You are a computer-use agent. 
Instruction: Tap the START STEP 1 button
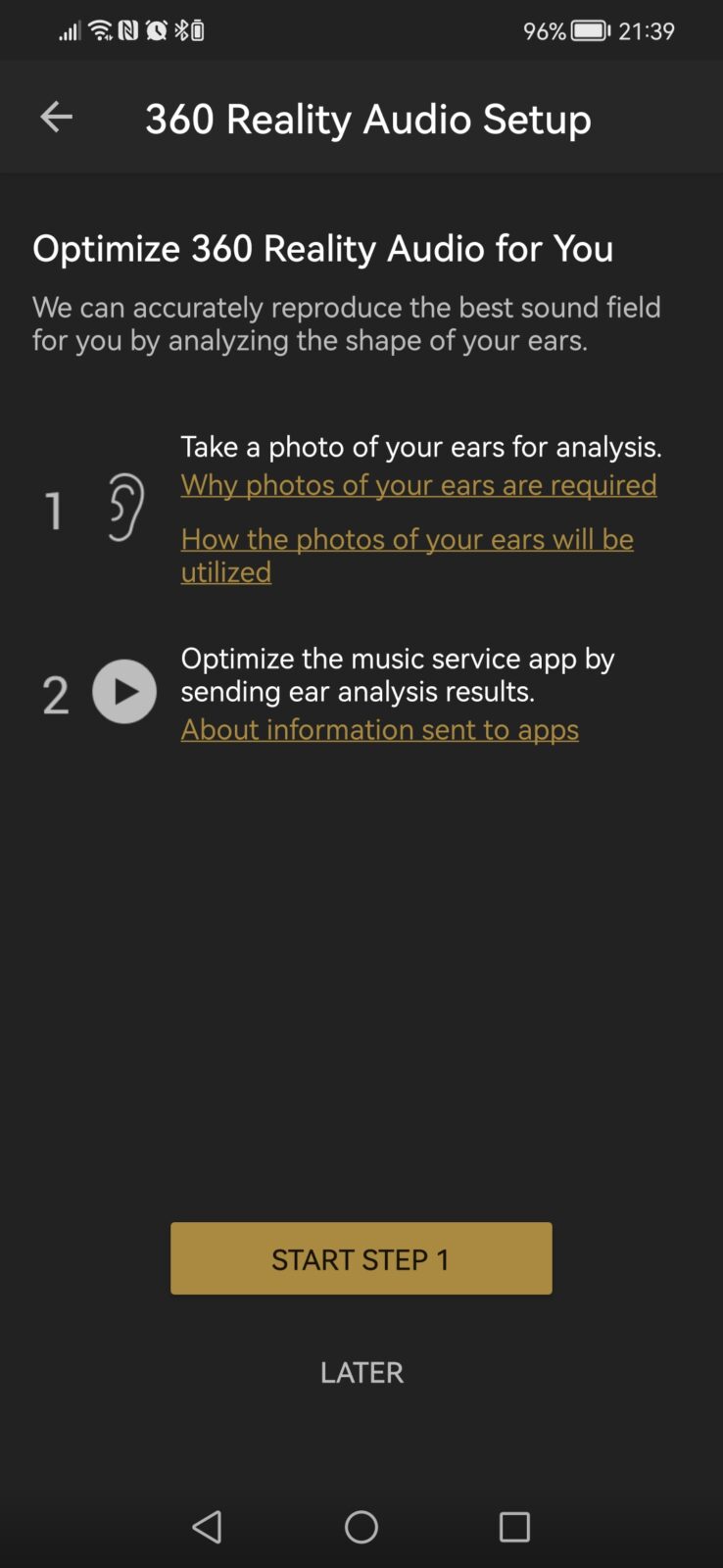pyautogui.click(x=361, y=1258)
